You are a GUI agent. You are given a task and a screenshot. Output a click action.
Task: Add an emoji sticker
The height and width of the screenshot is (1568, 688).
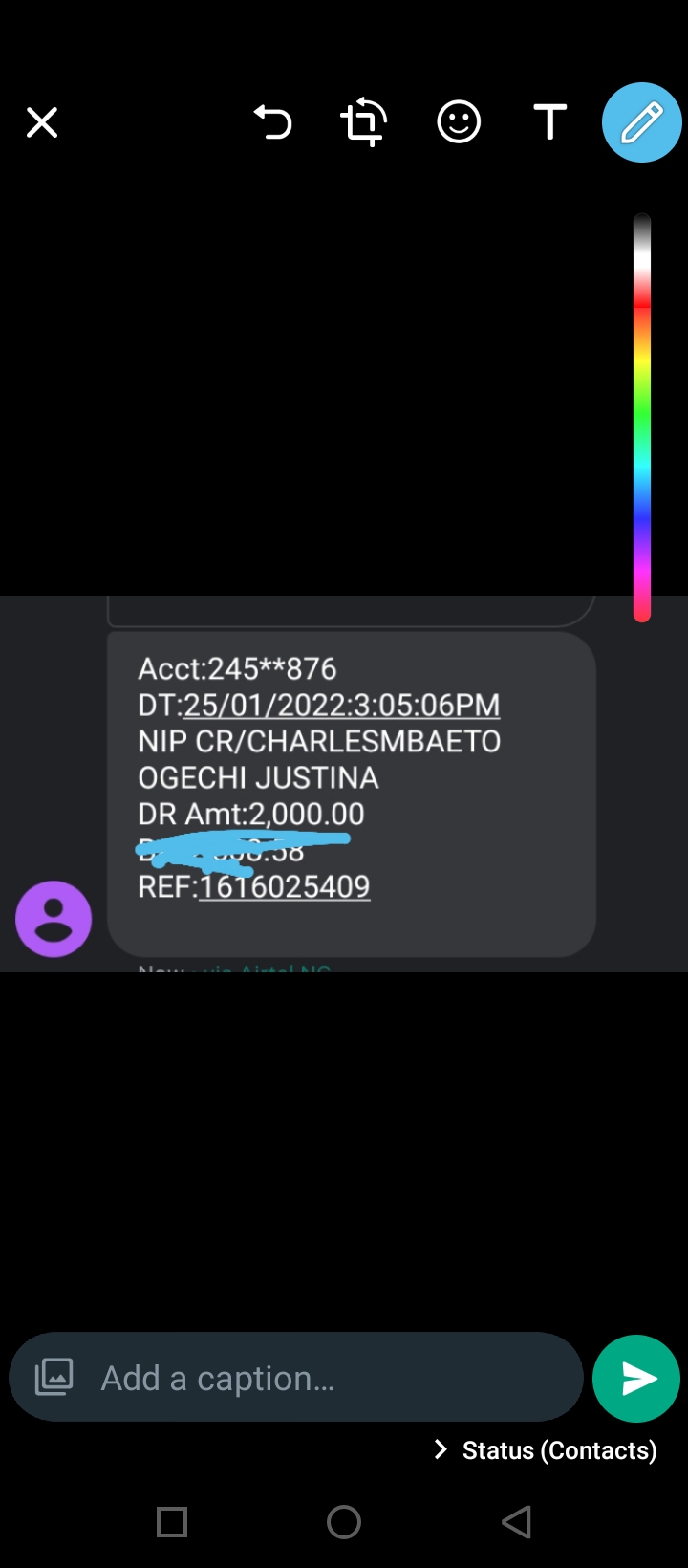pyautogui.click(x=459, y=122)
